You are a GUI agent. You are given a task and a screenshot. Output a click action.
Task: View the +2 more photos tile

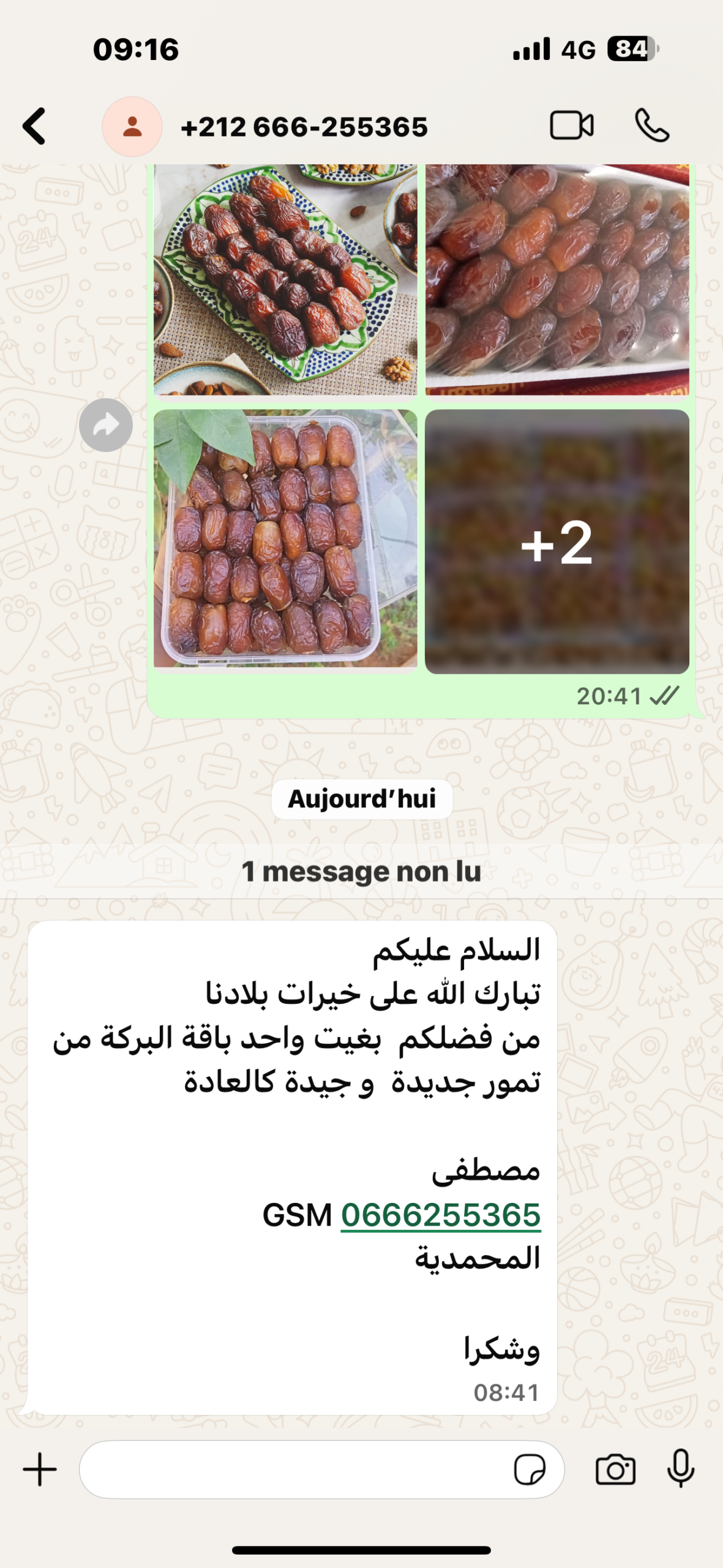click(557, 541)
